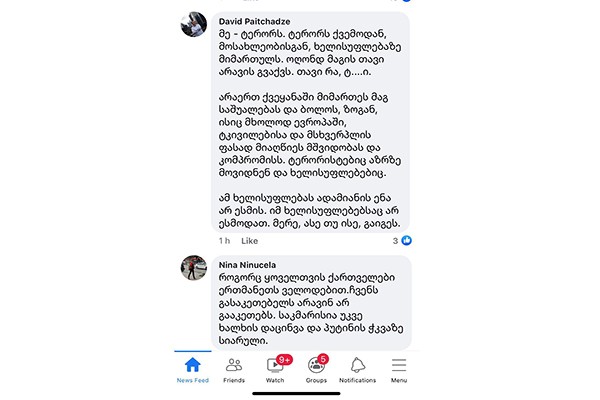
Task: Like David Paitchadze's comment
Action: point(250,241)
